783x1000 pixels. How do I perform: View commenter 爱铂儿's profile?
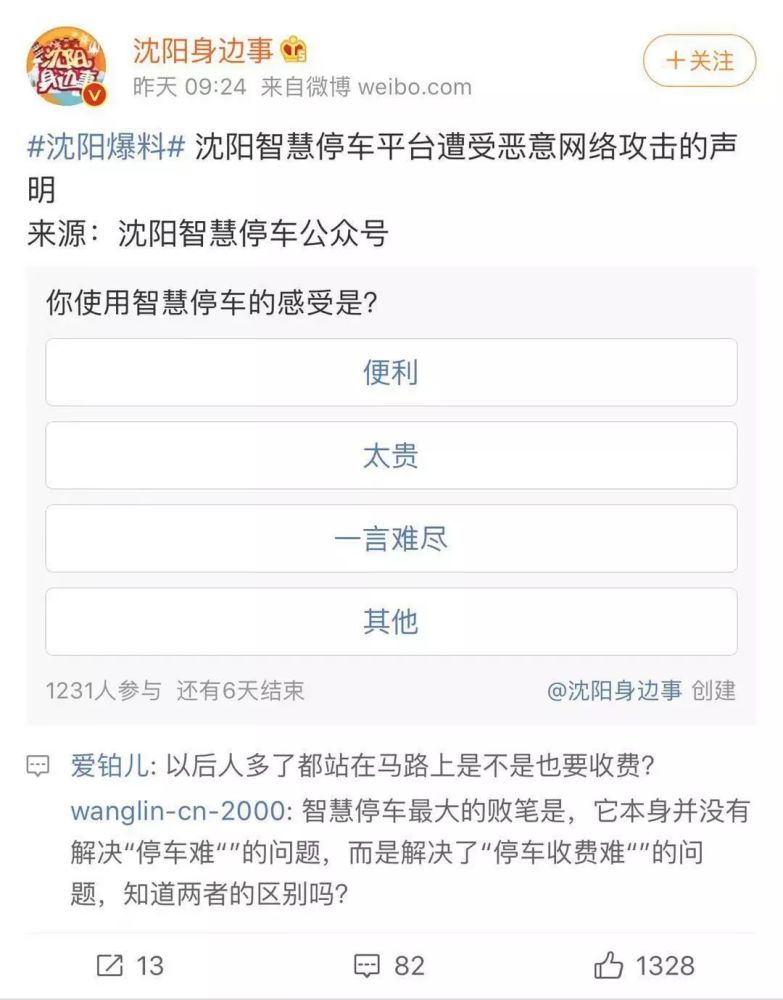click(109, 765)
